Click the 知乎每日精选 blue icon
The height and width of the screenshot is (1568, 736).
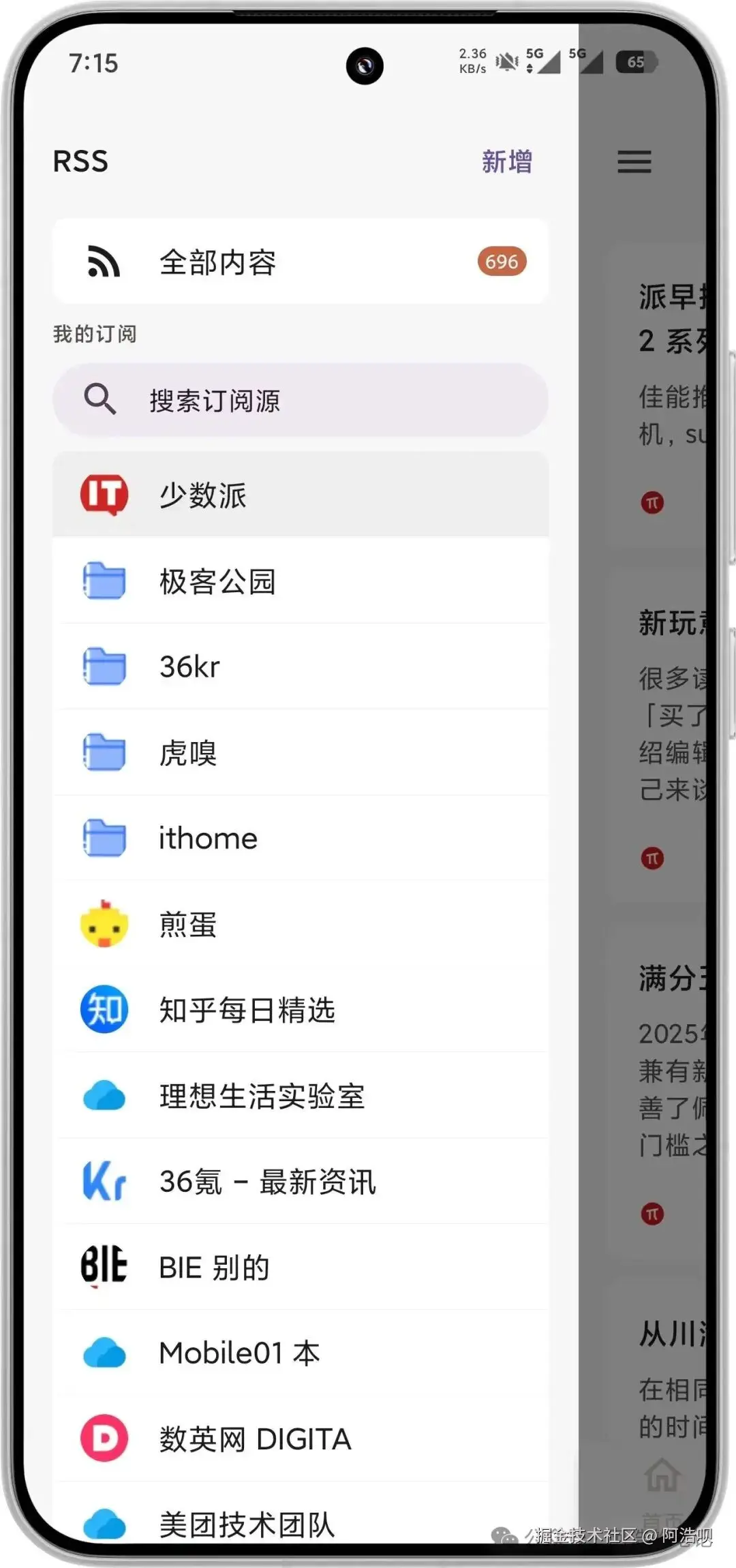pyautogui.click(x=103, y=1011)
